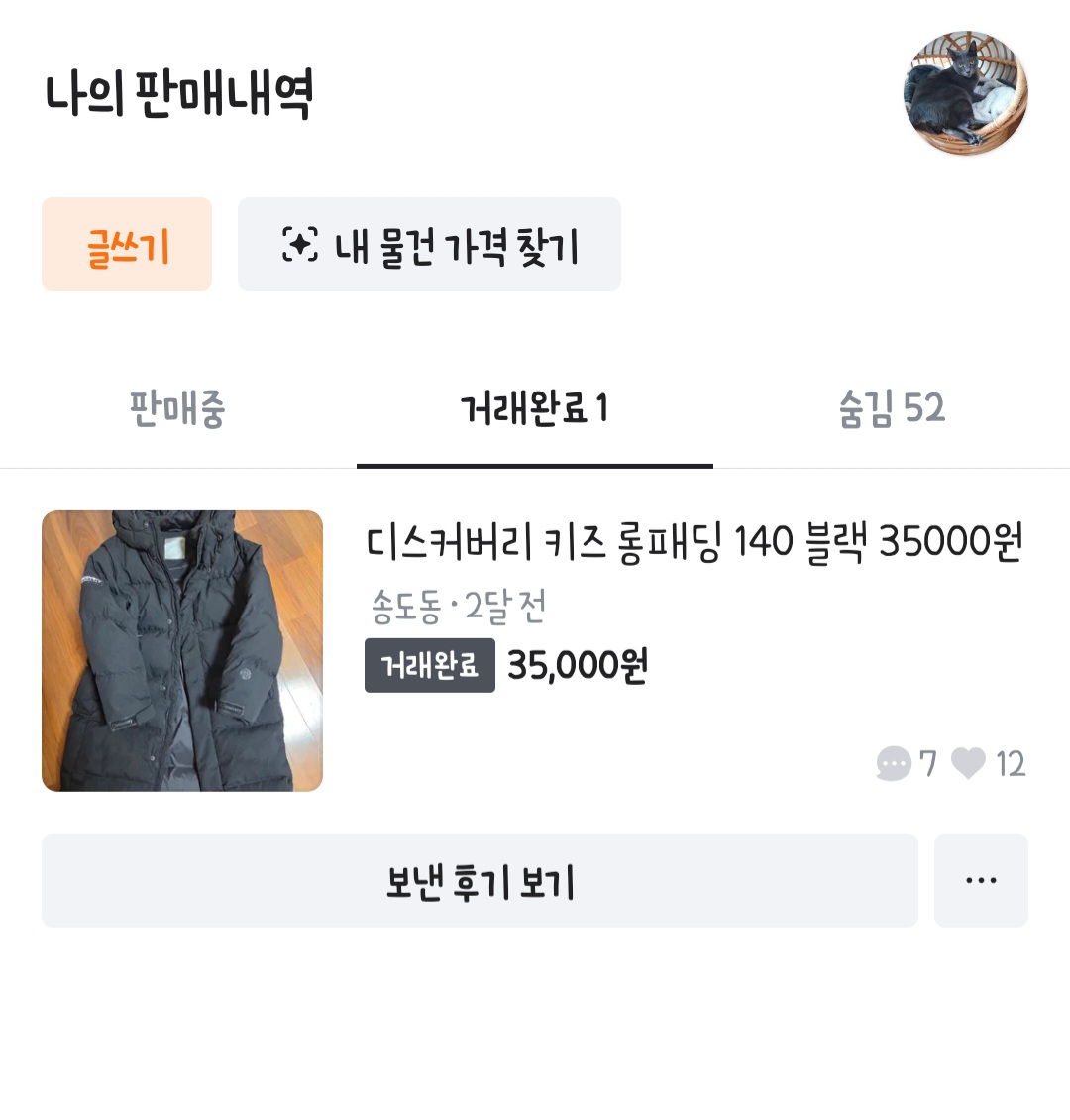The image size is (1070, 1120).
Task: Select the 거래완료 1 tab
Action: tap(535, 408)
